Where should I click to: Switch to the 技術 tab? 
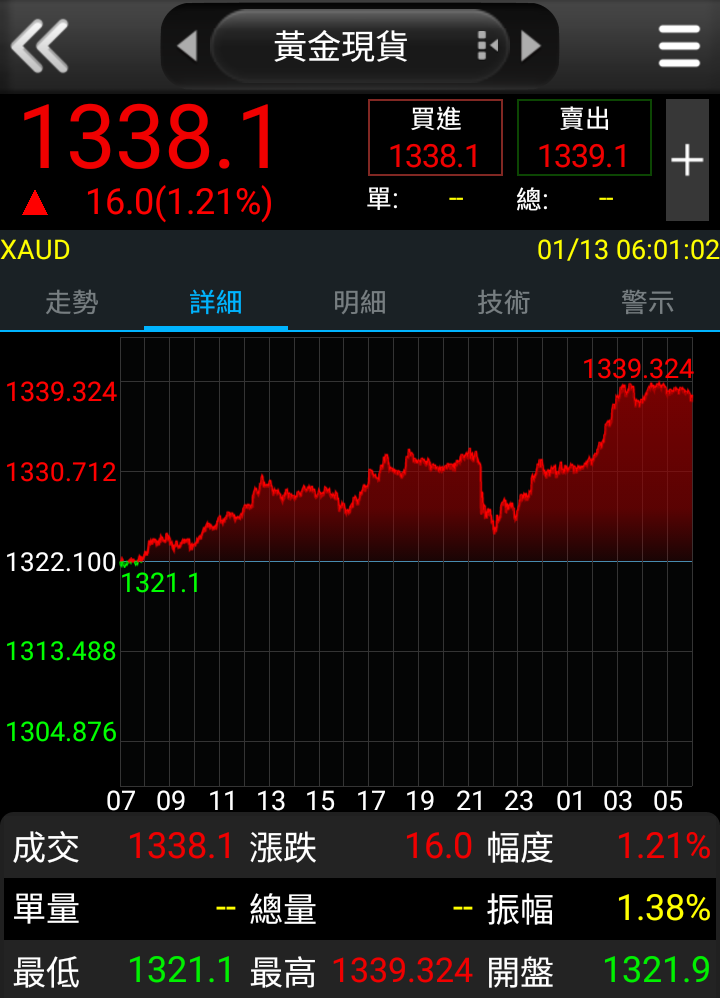coord(504,302)
